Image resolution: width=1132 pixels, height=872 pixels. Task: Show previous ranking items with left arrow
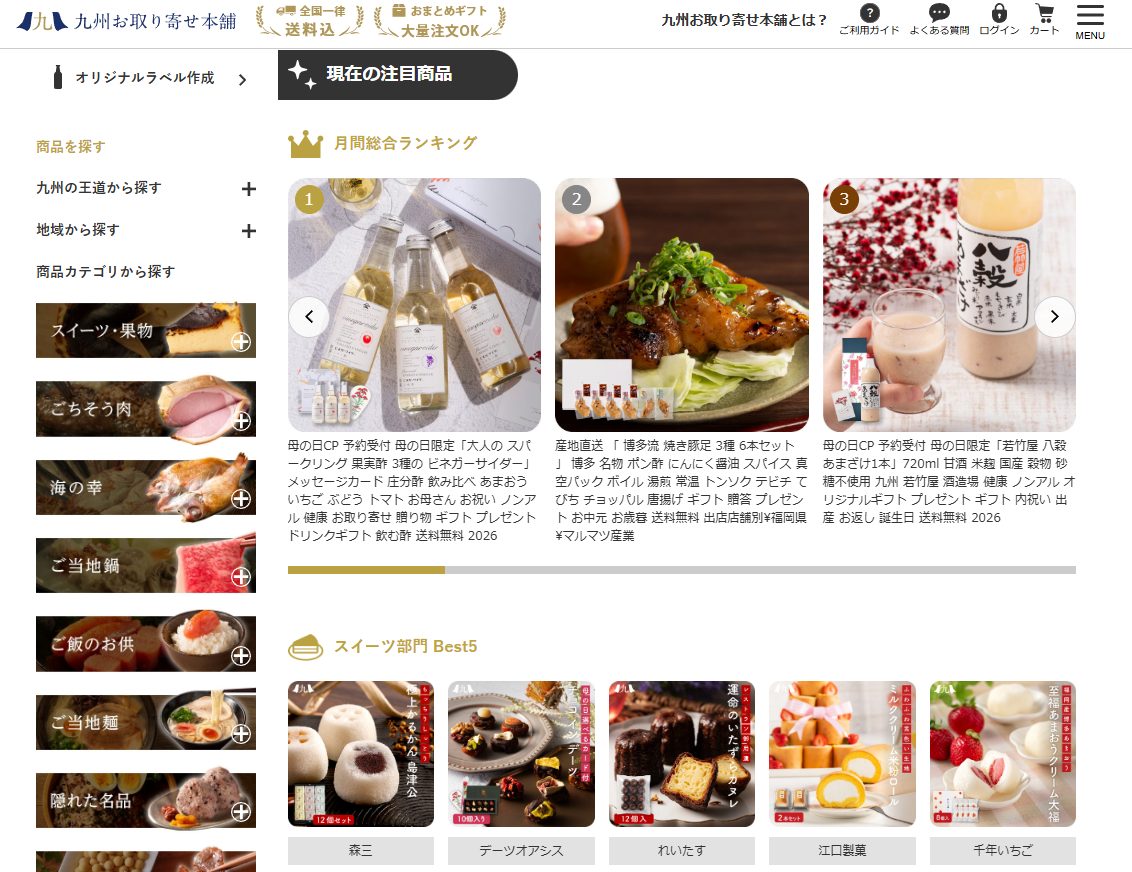[309, 317]
